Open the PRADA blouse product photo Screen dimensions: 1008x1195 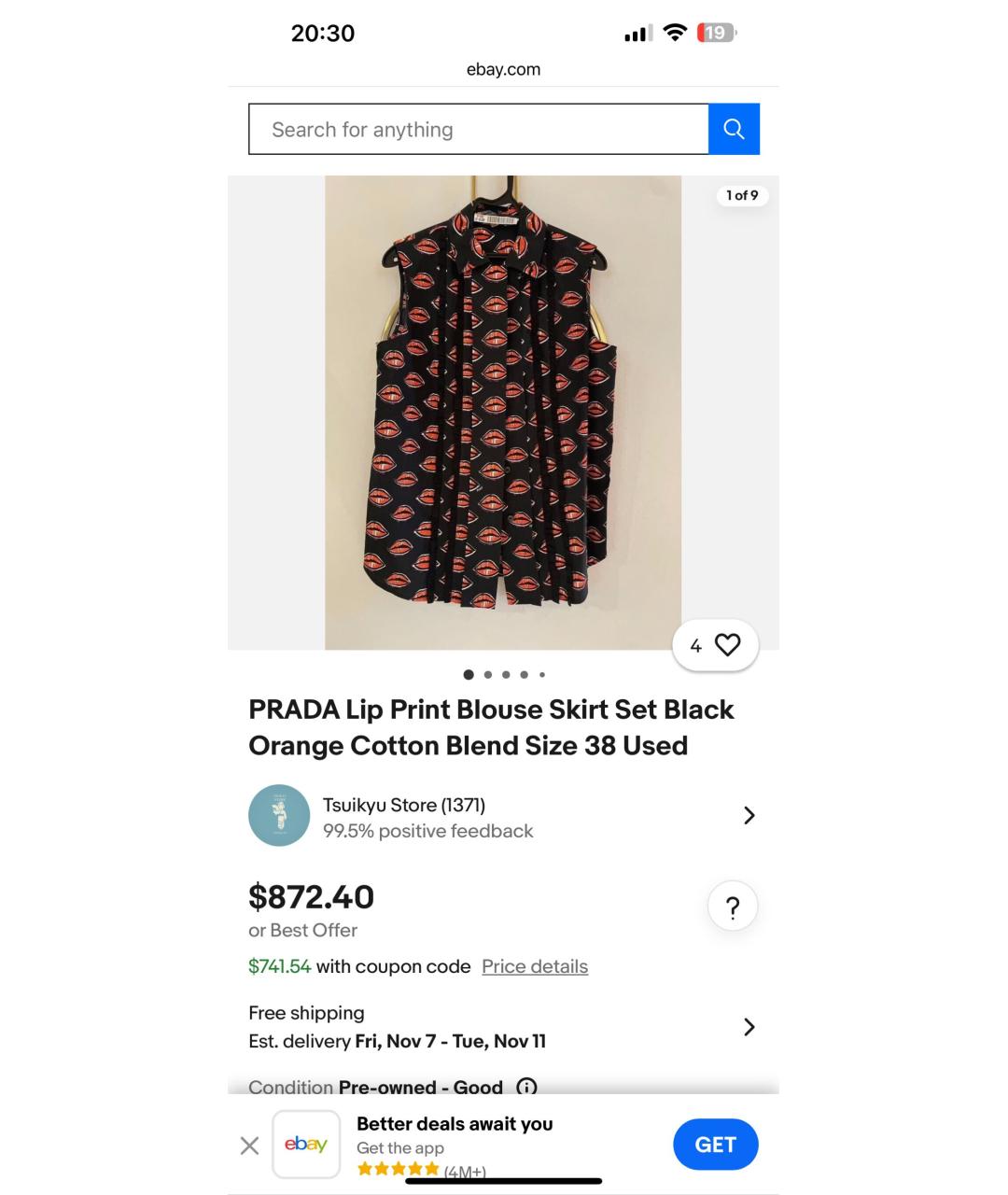coord(503,412)
